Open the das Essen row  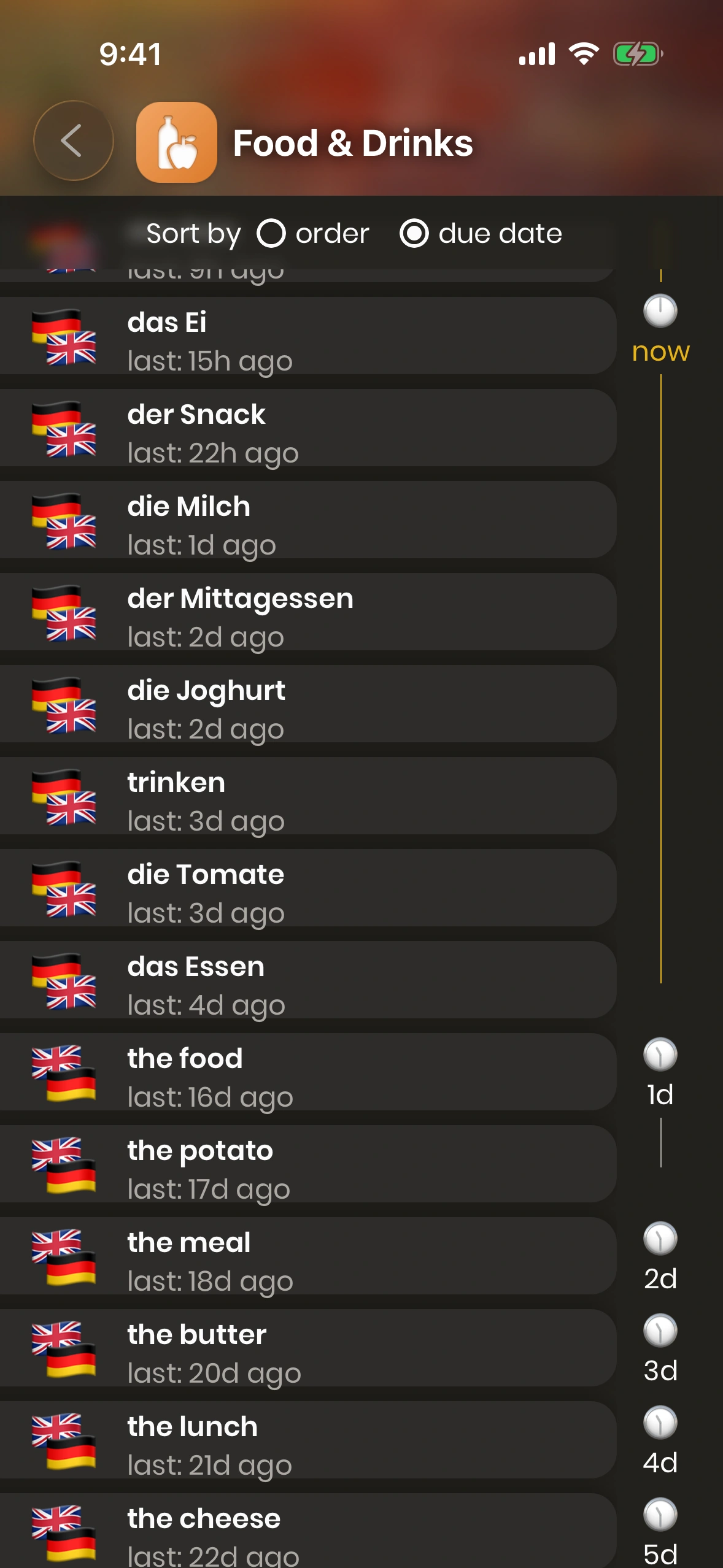tap(307, 980)
